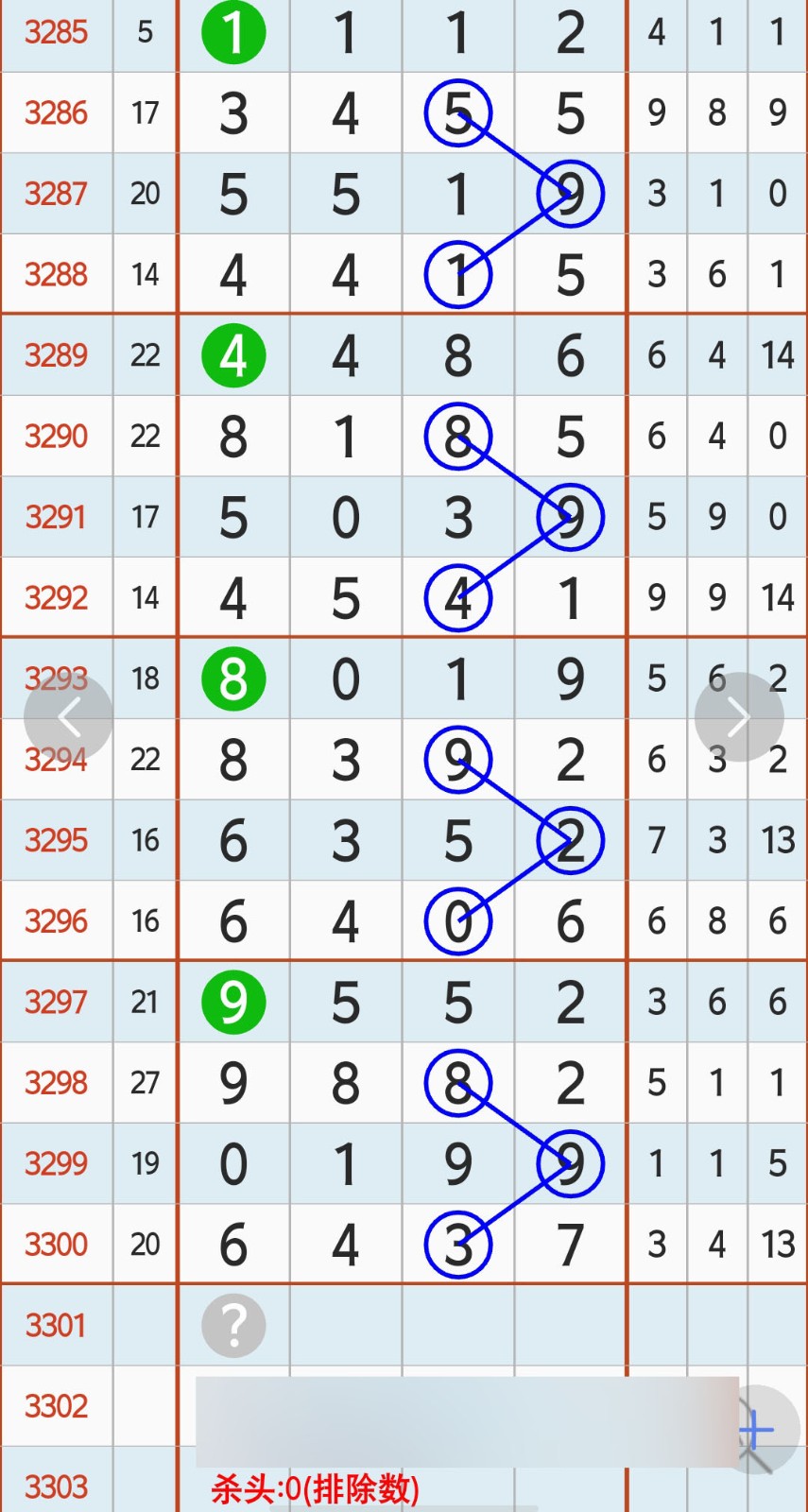Tap the zoom-in magnifier button
The height and width of the screenshot is (1512, 808).
(758, 1431)
